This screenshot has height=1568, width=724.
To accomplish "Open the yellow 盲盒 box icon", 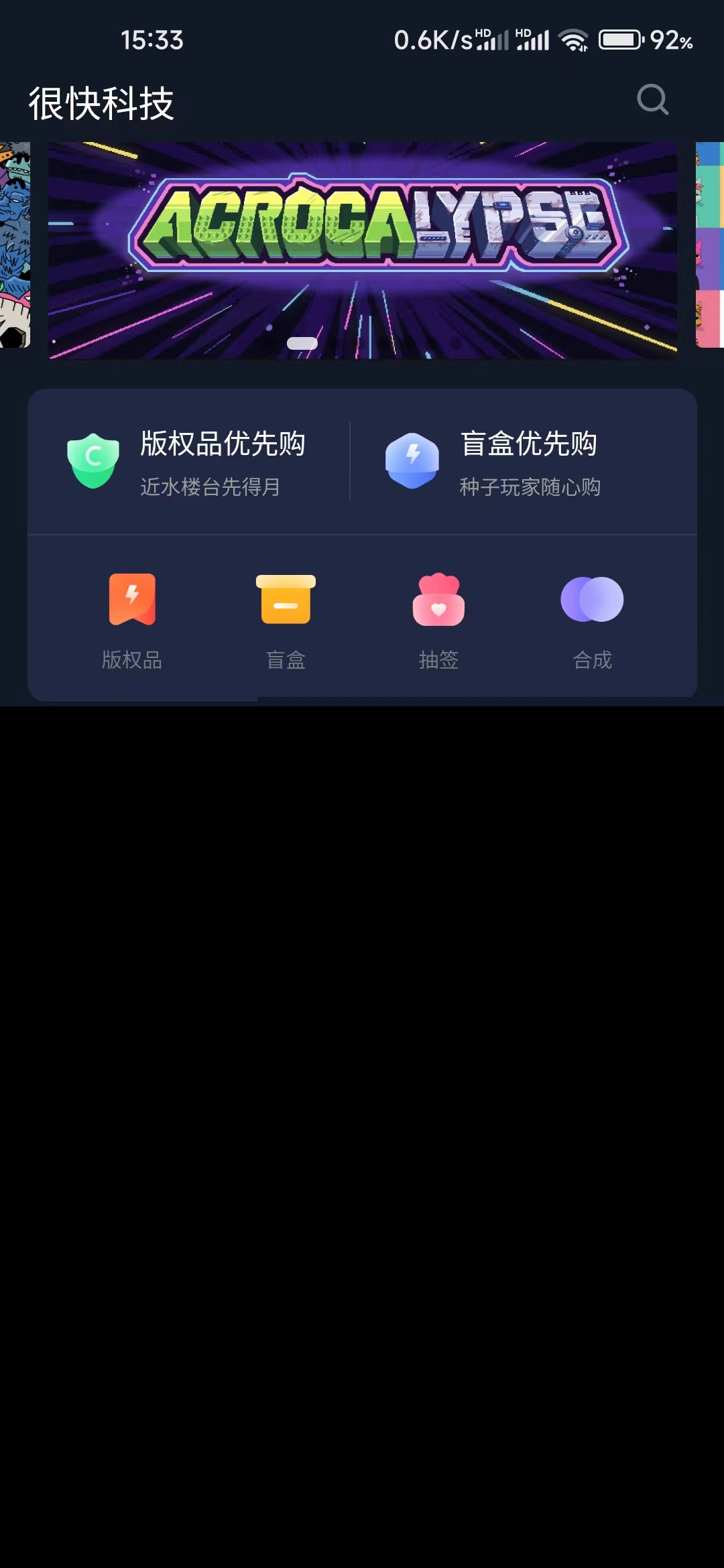I will pos(286,600).
